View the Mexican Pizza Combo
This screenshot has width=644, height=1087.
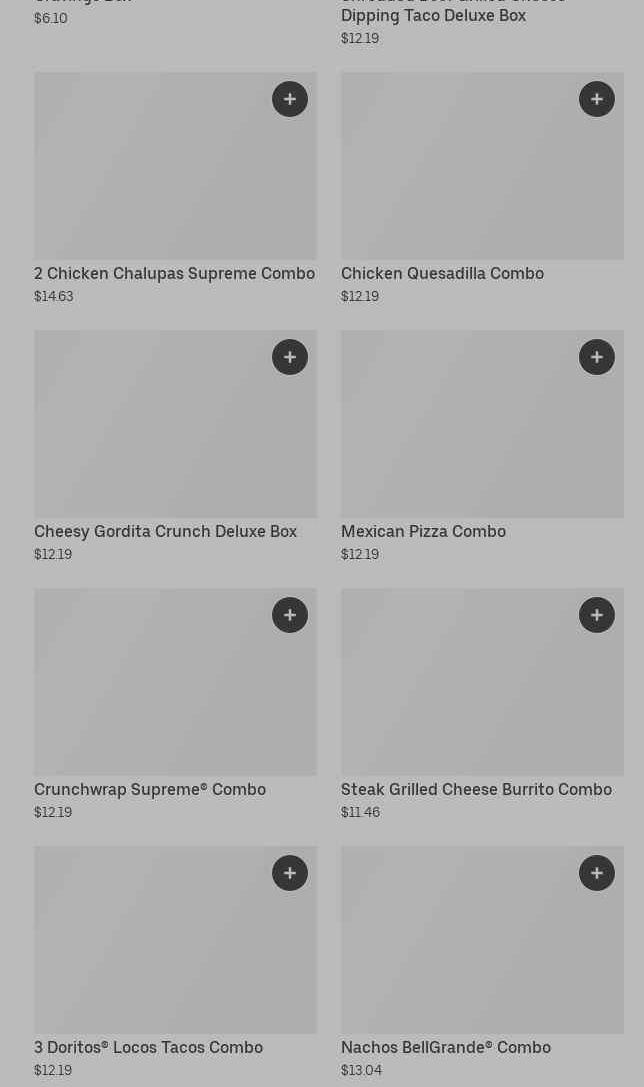coord(423,532)
